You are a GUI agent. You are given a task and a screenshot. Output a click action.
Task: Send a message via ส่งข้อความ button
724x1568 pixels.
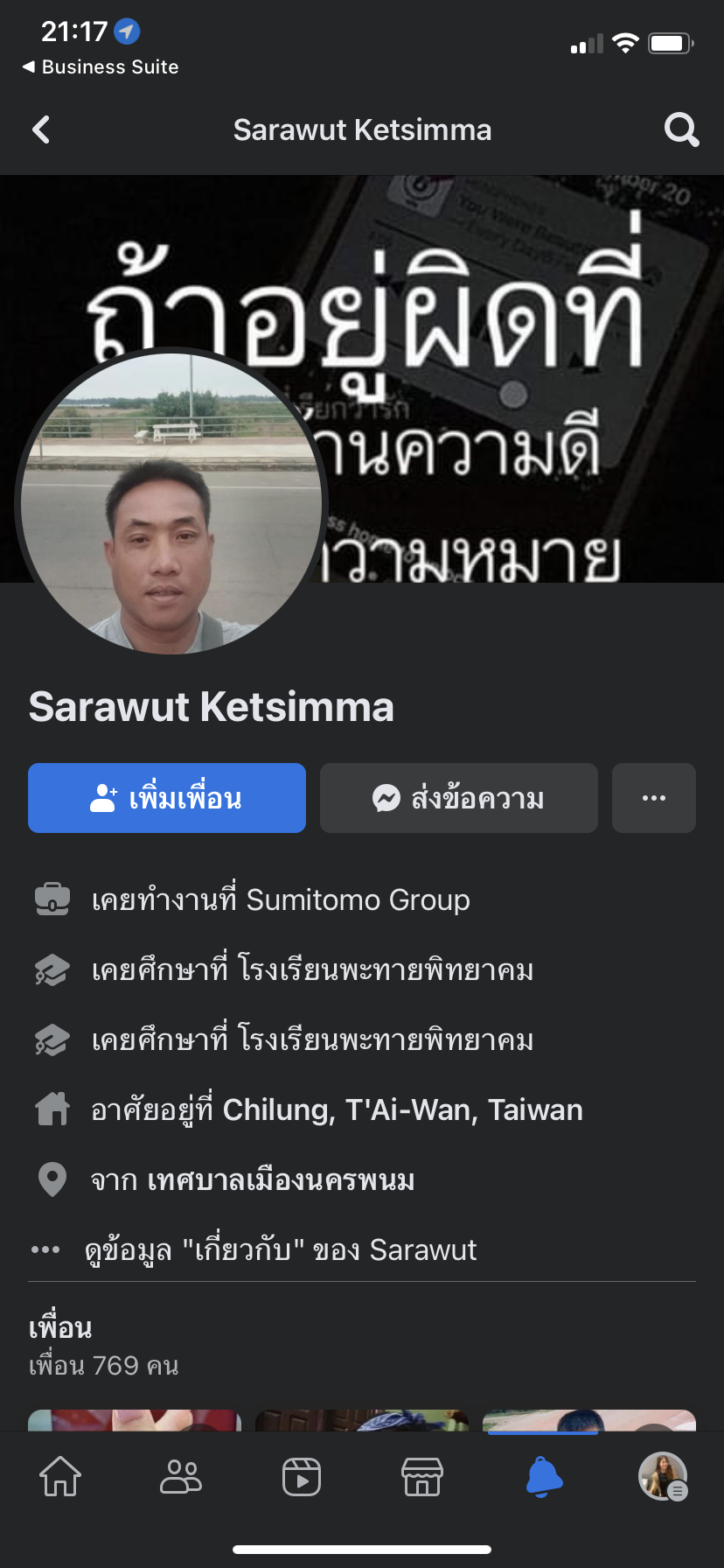pos(459,798)
